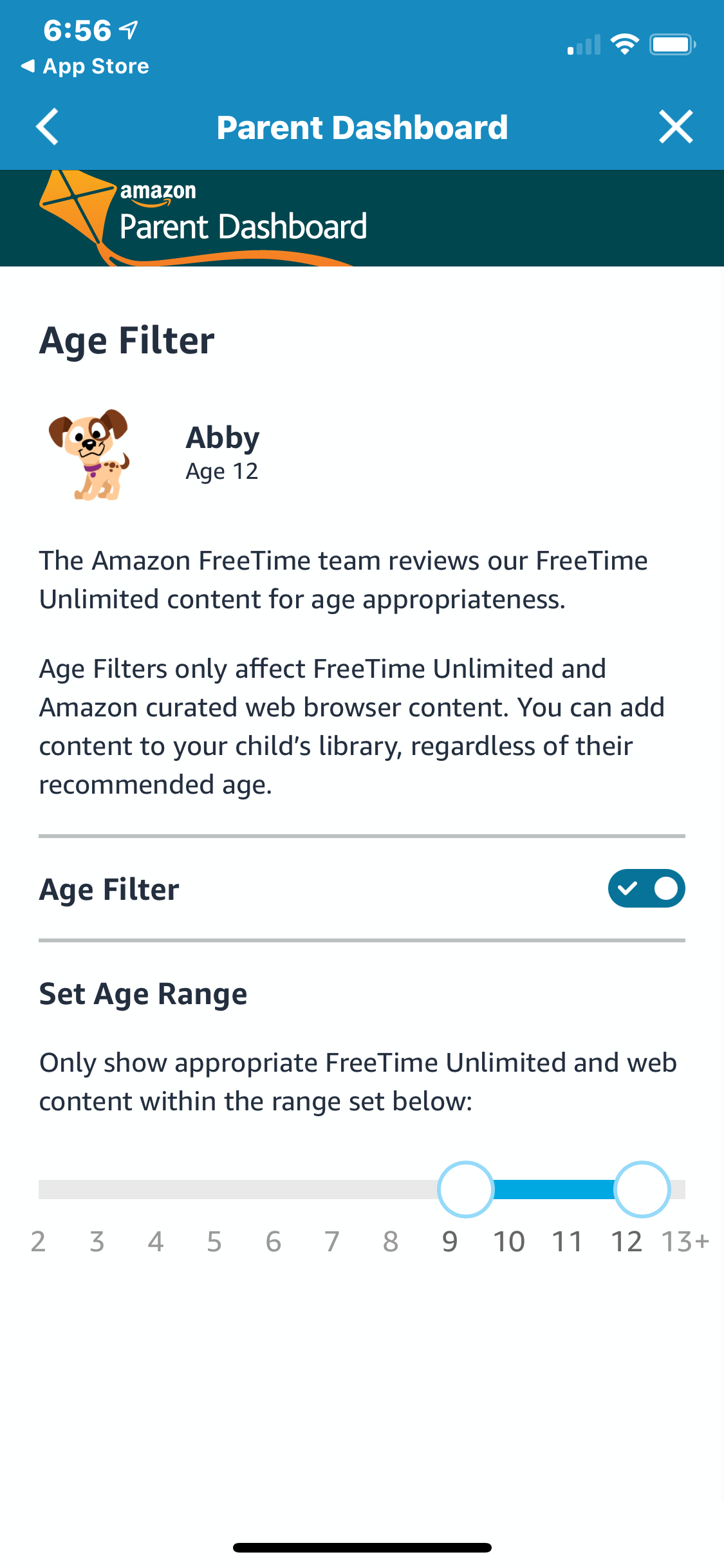Tap the lower age slider handle
The height and width of the screenshot is (1568, 724).
[465, 1189]
